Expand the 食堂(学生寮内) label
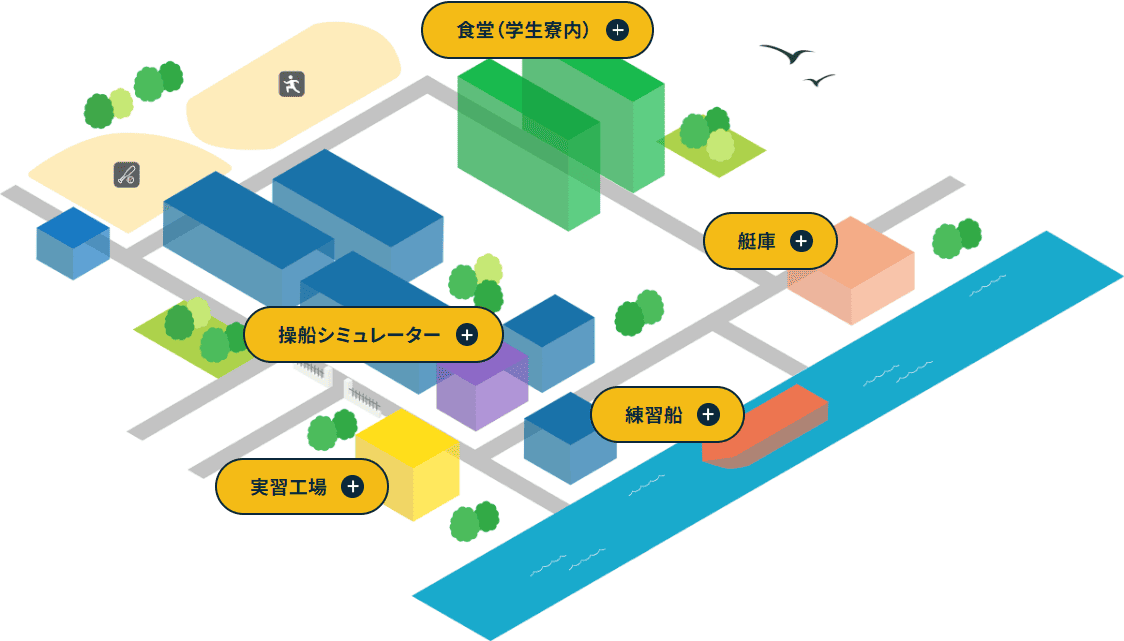This screenshot has height=641, width=1124. 537,30
